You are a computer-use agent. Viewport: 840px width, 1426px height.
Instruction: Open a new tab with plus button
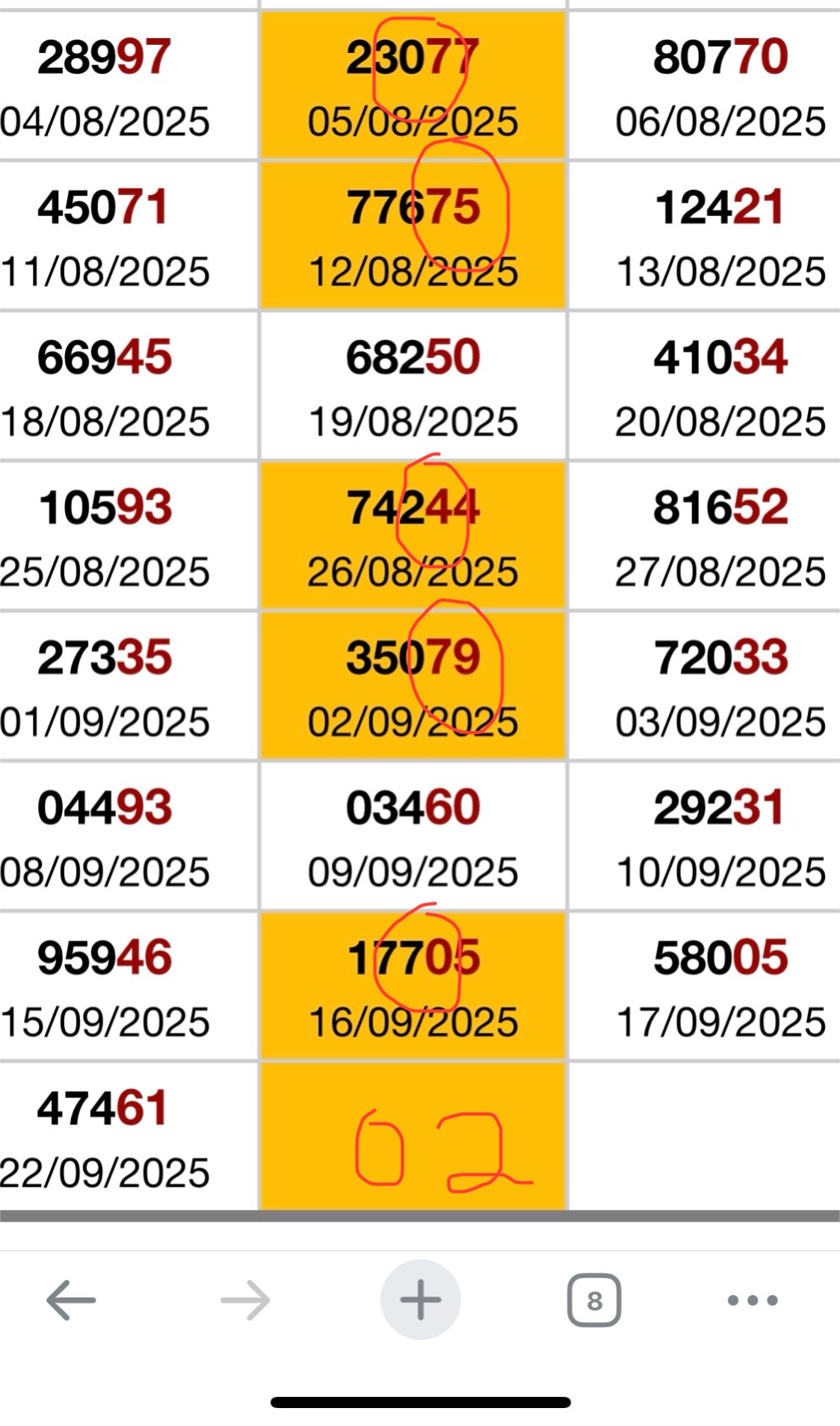tap(420, 1300)
